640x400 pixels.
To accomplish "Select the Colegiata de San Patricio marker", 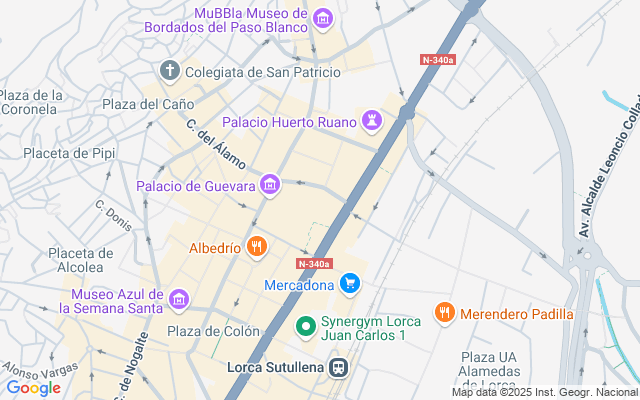I will (x=170, y=71).
